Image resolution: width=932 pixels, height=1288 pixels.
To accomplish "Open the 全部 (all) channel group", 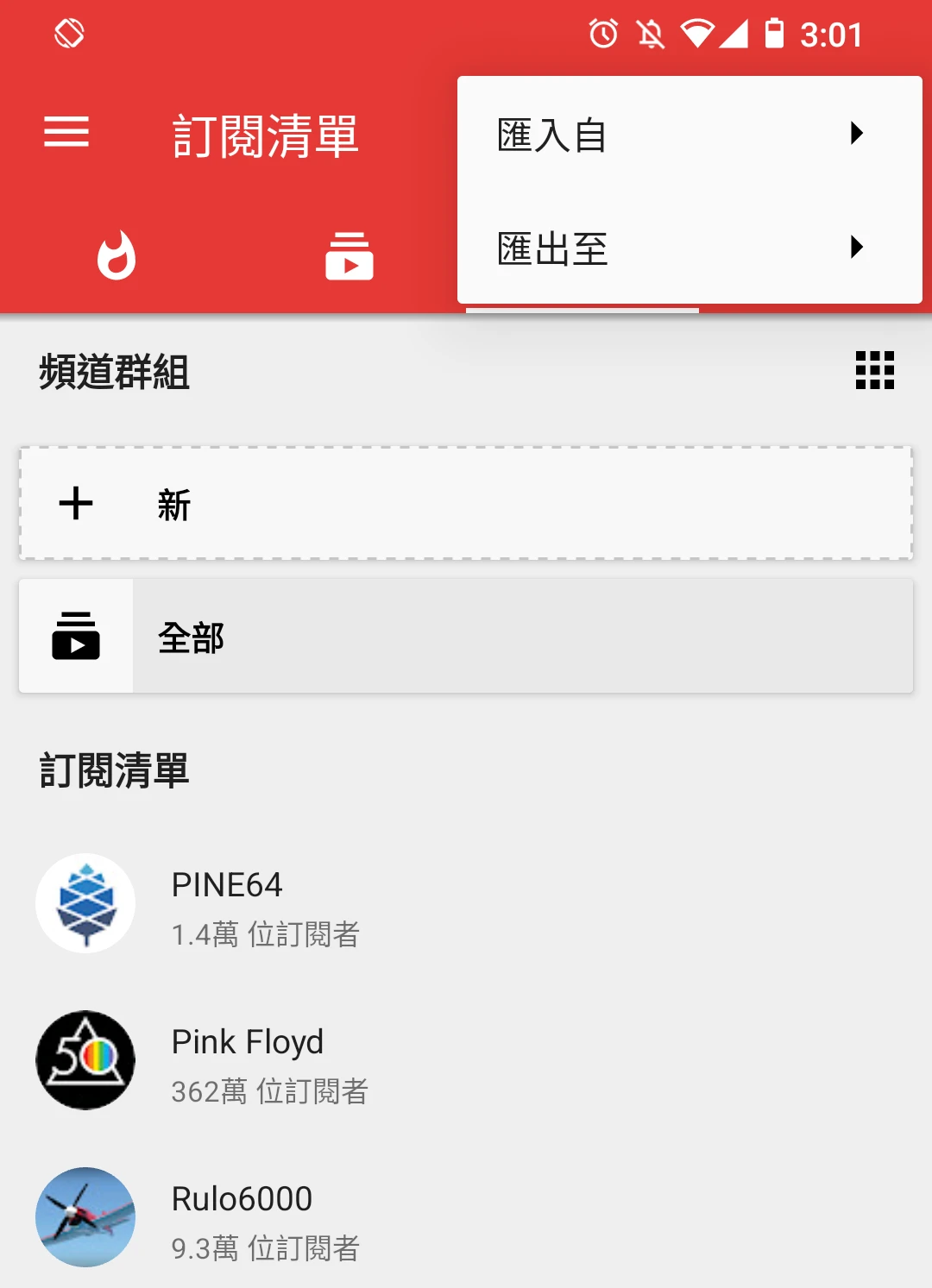I will 466,637.
